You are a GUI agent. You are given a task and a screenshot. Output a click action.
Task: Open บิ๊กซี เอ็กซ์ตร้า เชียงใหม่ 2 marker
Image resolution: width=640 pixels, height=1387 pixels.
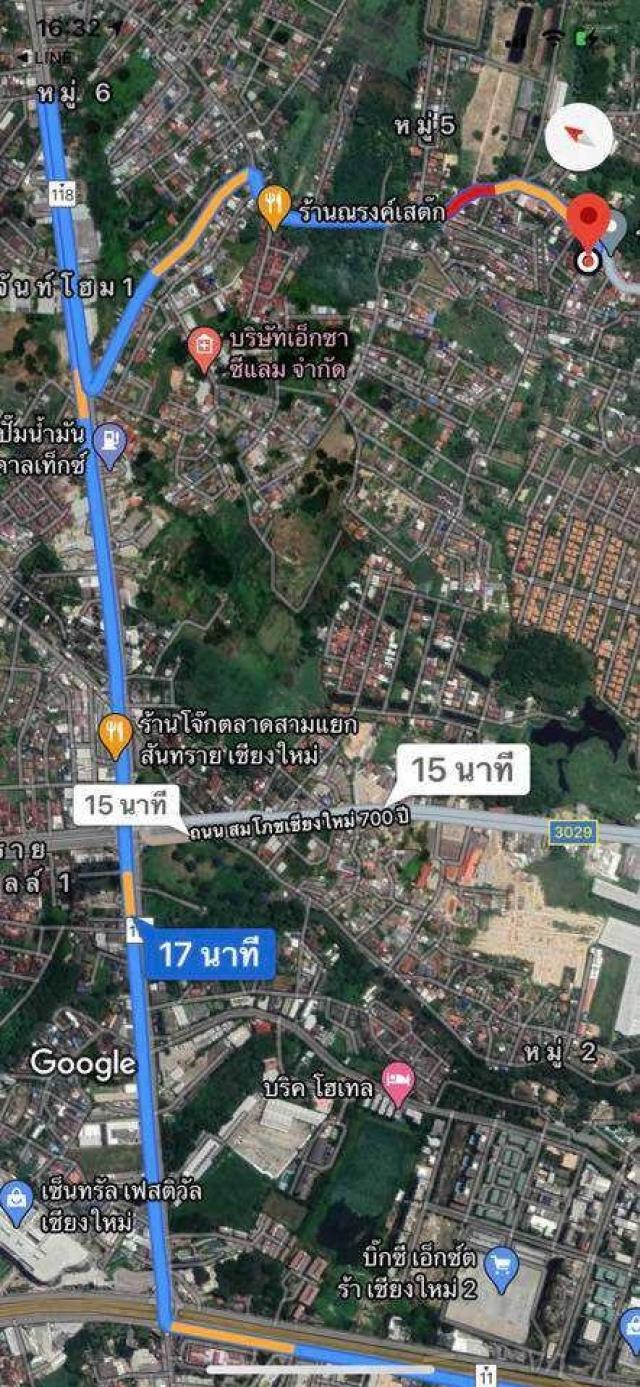500,1266
